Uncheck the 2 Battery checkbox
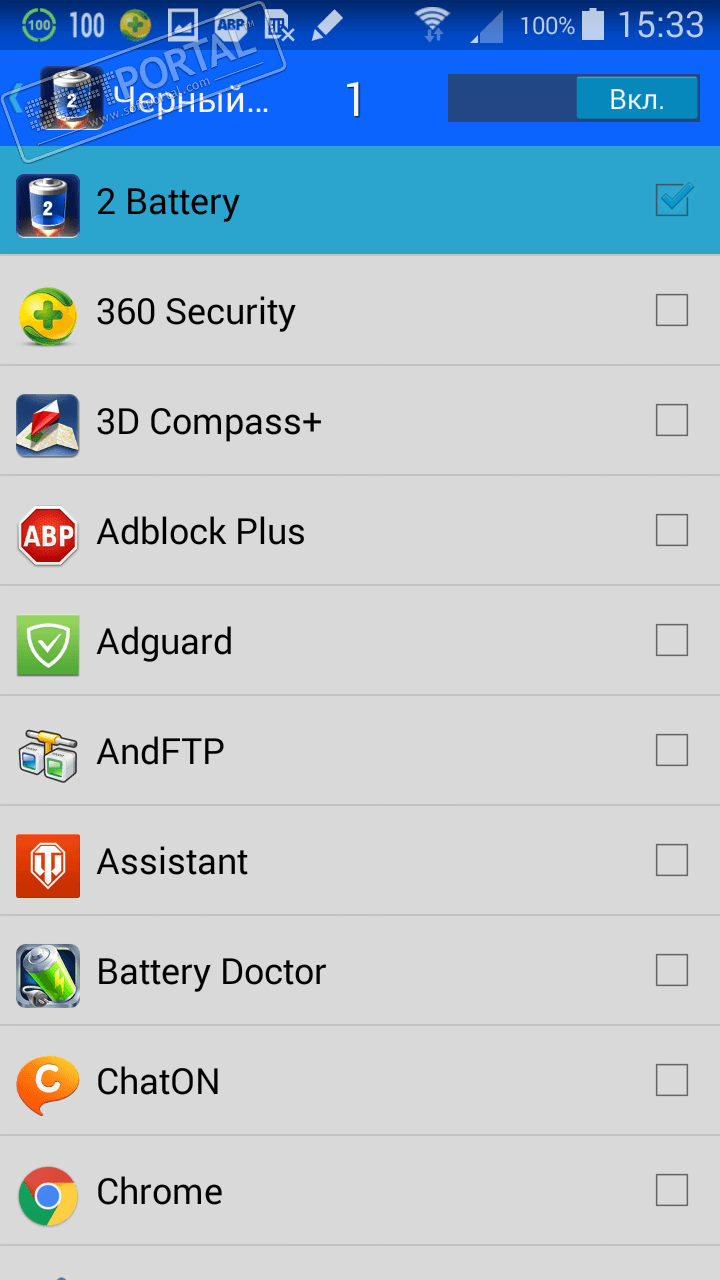This screenshot has width=720, height=1280. click(x=672, y=201)
